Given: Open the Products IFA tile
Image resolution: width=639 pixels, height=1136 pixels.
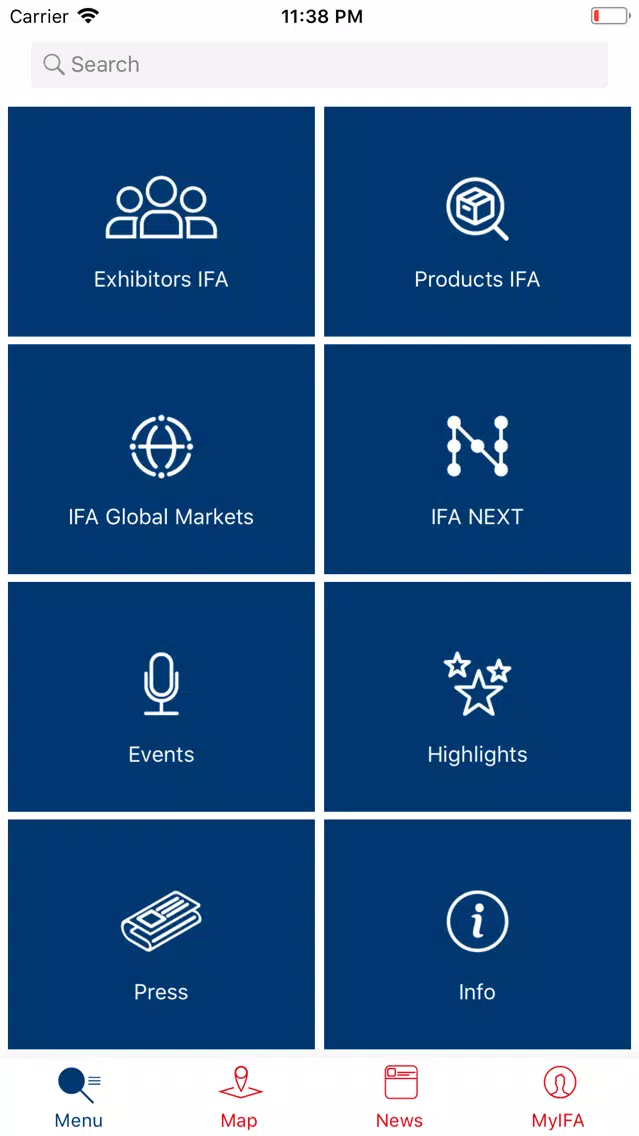Looking at the screenshot, I should click(477, 222).
